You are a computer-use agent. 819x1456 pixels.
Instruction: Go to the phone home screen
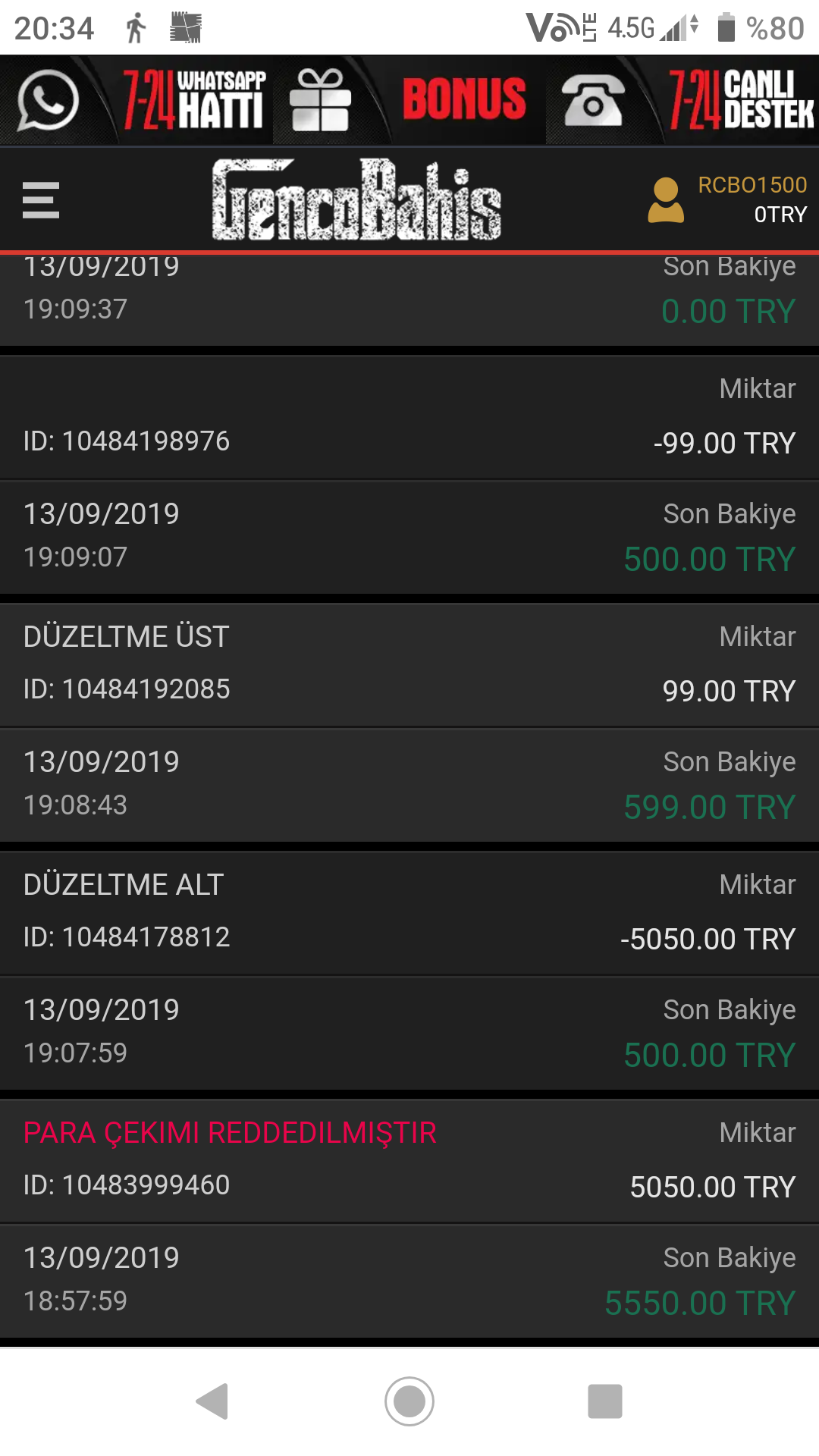pyautogui.click(x=409, y=1401)
